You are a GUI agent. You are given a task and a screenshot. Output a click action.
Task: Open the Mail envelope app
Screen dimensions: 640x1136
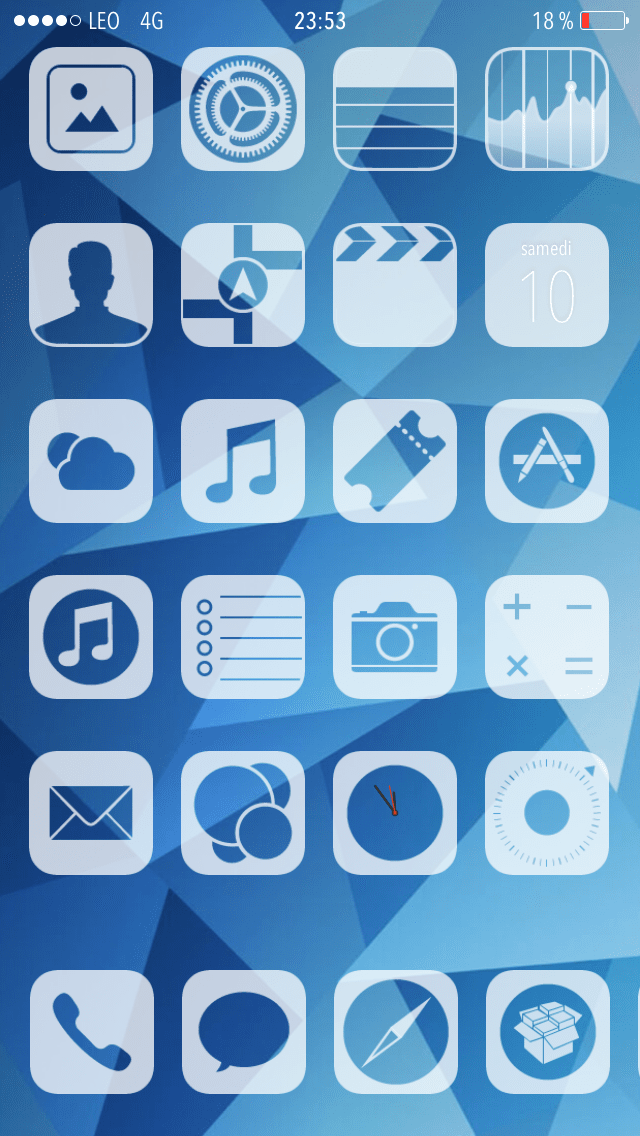click(x=91, y=813)
